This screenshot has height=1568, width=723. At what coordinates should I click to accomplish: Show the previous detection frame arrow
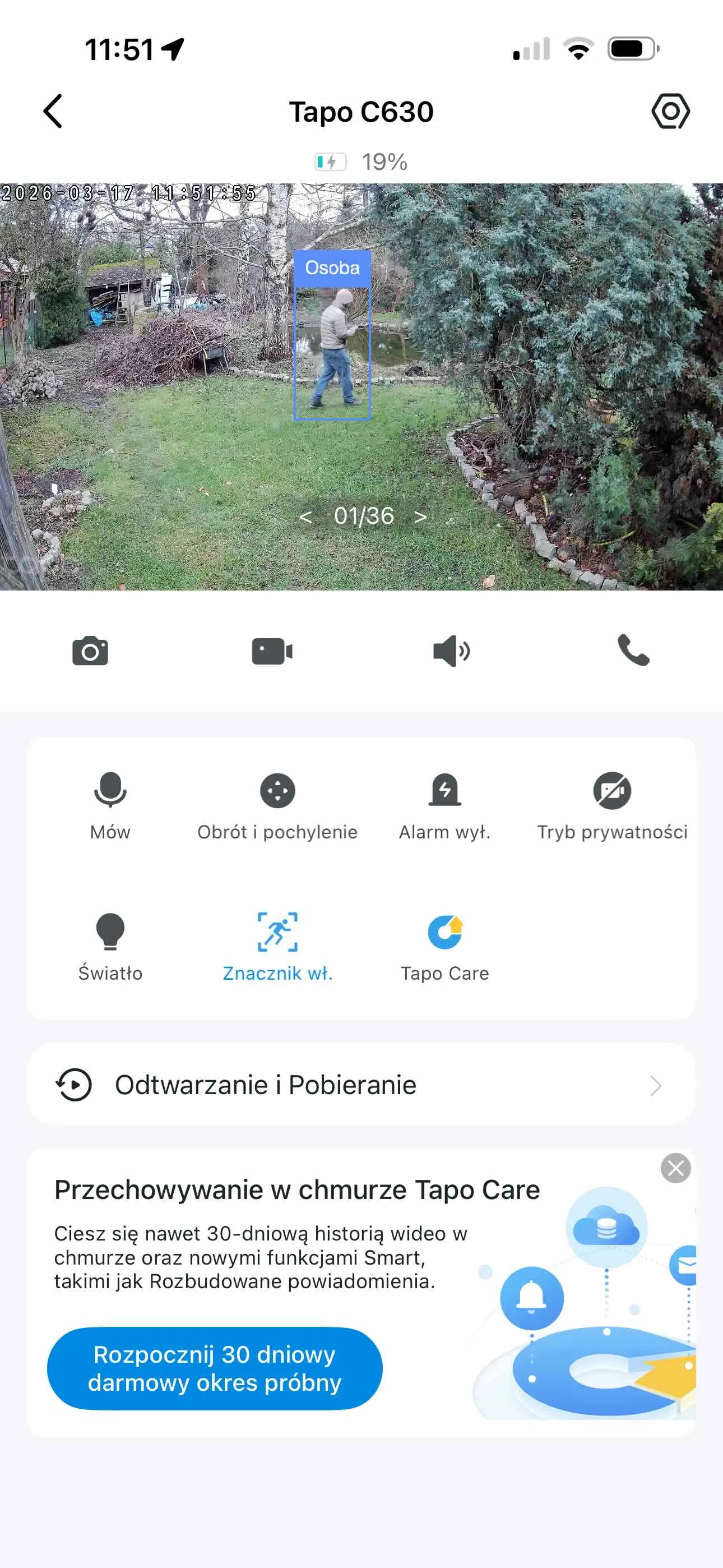[x=305, y=517]
